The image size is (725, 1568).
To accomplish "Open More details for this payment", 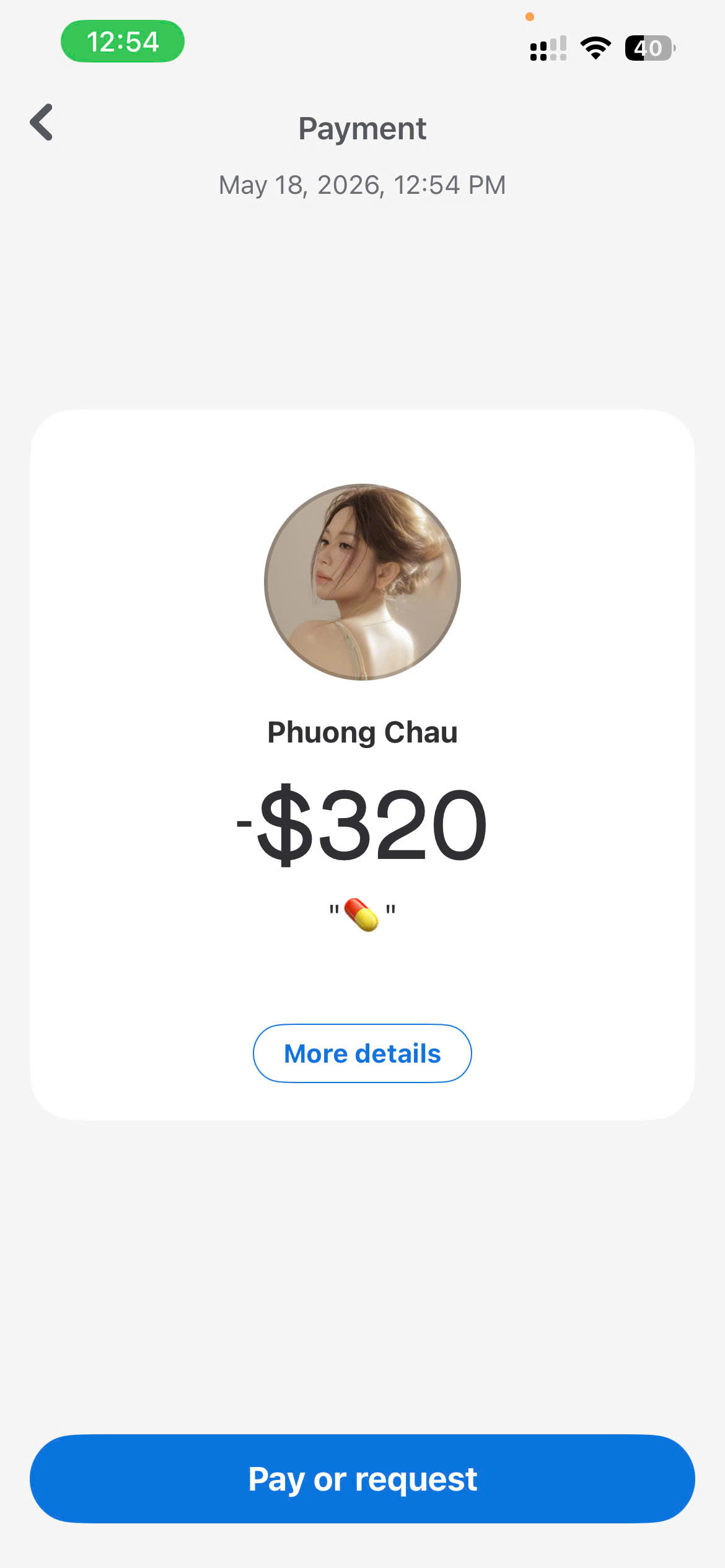I will coord(362,1053).
